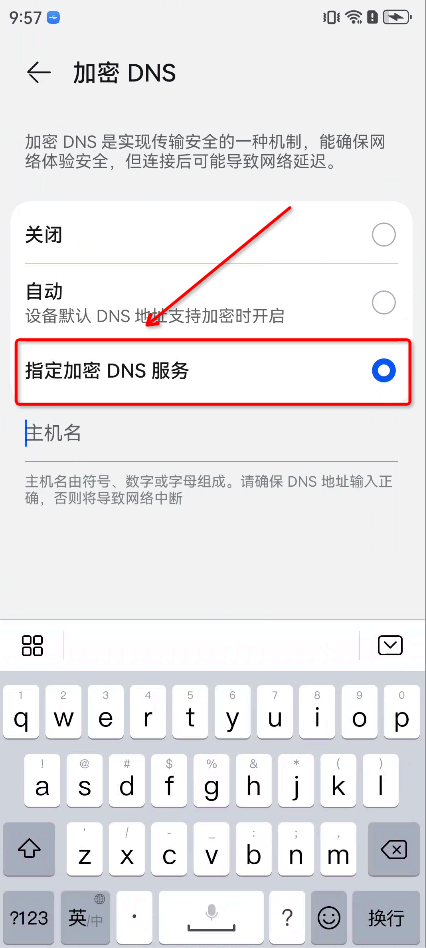Select 指定加密 DNS 服务 option
426x948 pixels.
(x=211, y=371)
